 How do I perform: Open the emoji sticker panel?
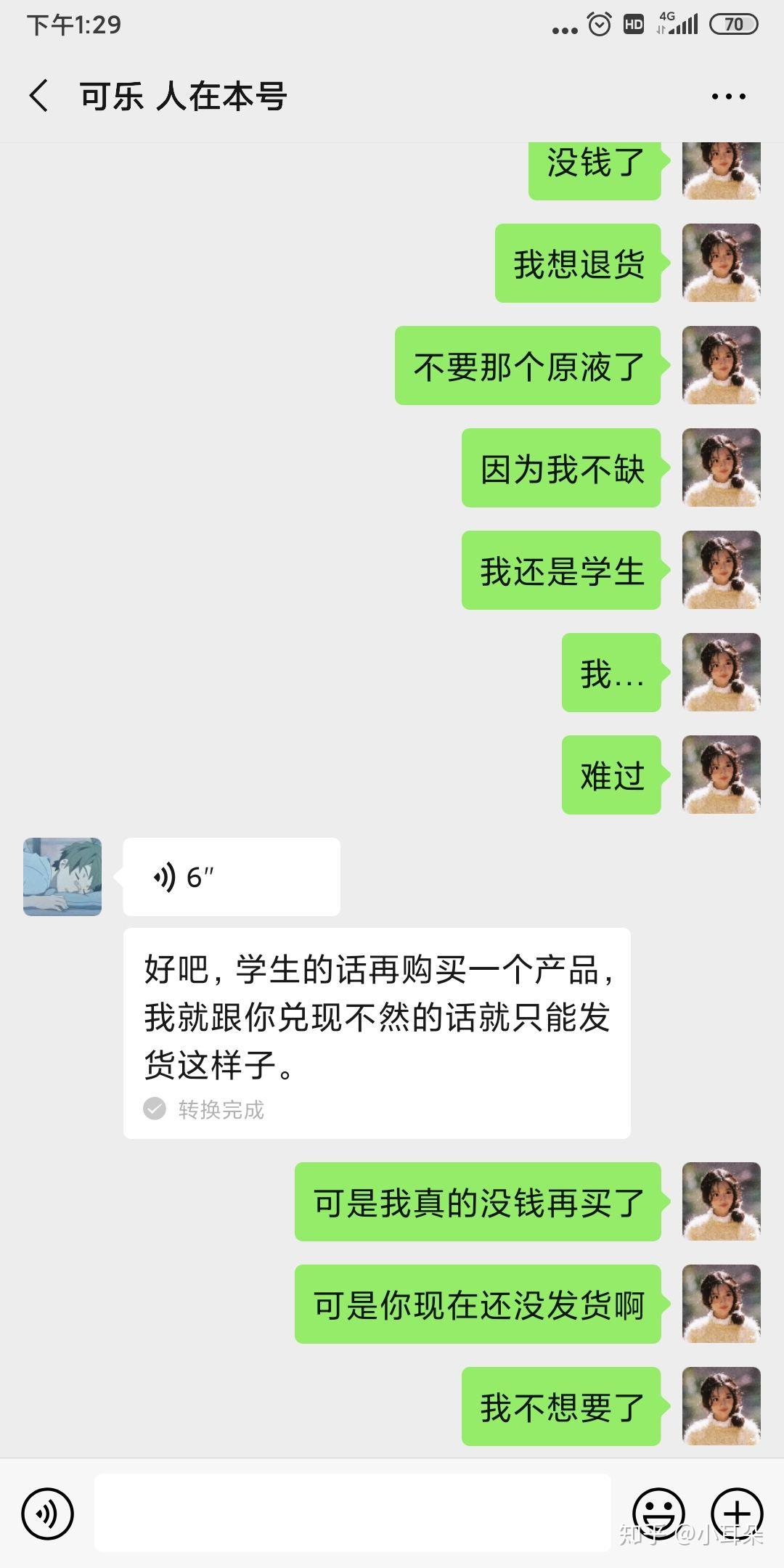[658, 1514]
